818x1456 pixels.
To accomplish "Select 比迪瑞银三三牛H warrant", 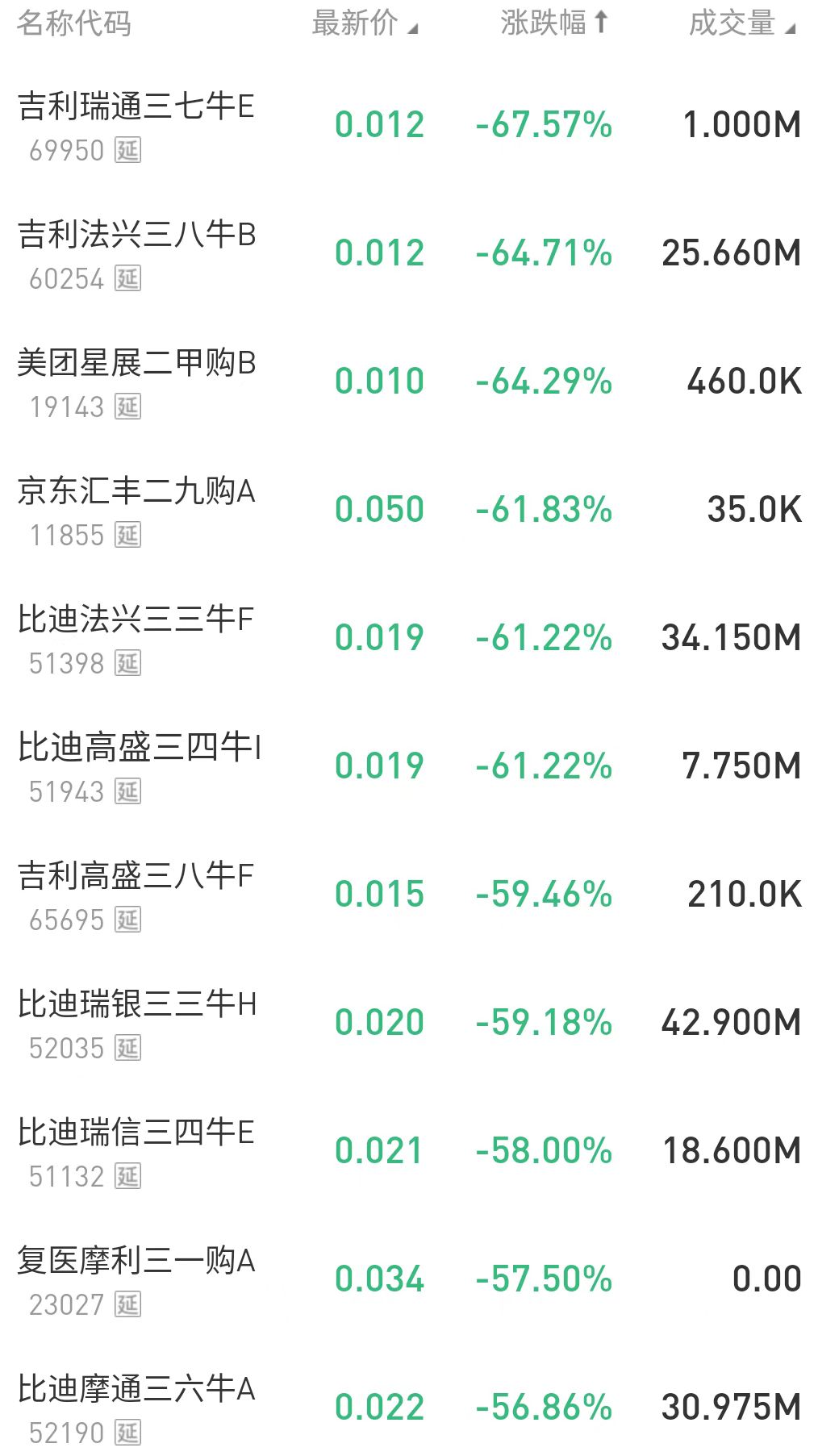I will click(137, 1005).
